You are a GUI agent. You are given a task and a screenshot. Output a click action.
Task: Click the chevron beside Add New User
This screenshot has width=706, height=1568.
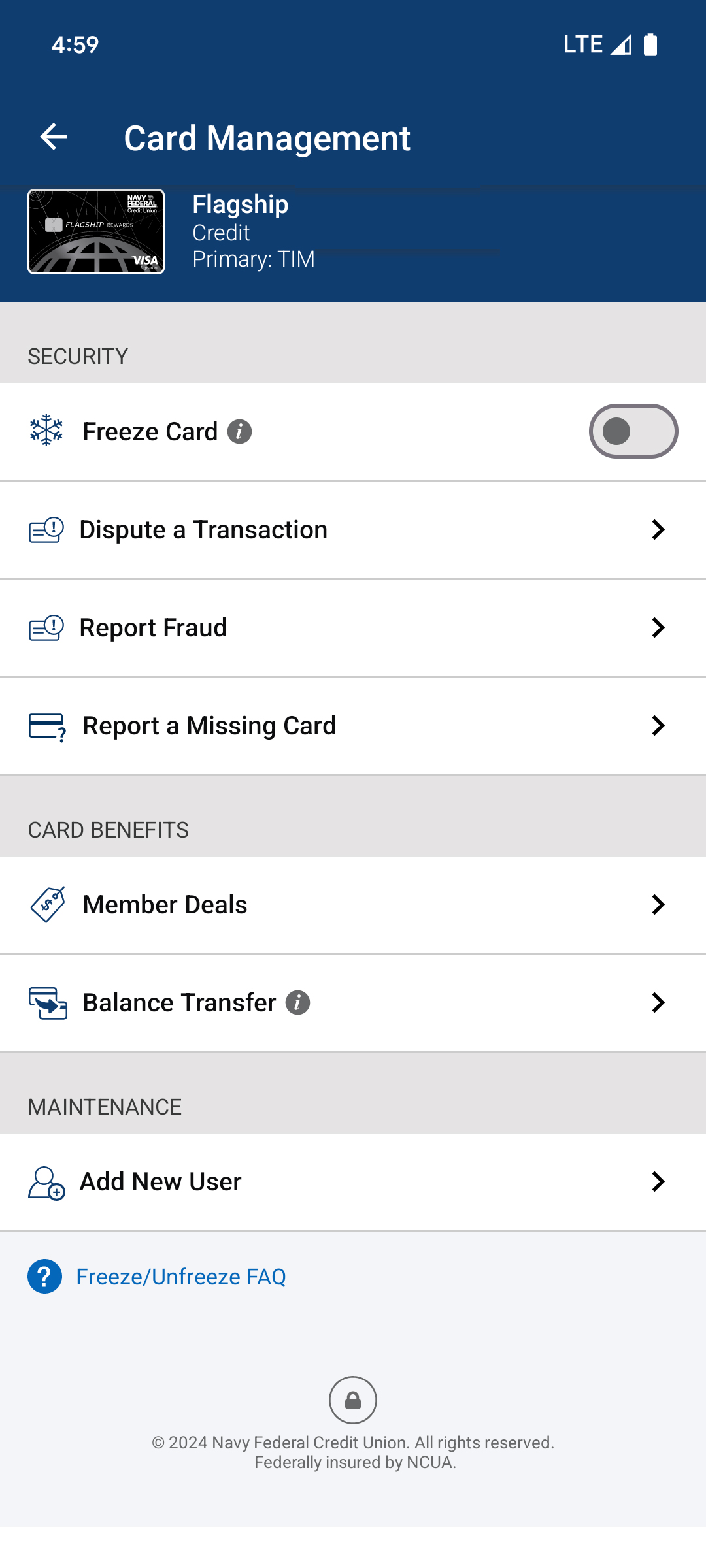point(658,1181)
